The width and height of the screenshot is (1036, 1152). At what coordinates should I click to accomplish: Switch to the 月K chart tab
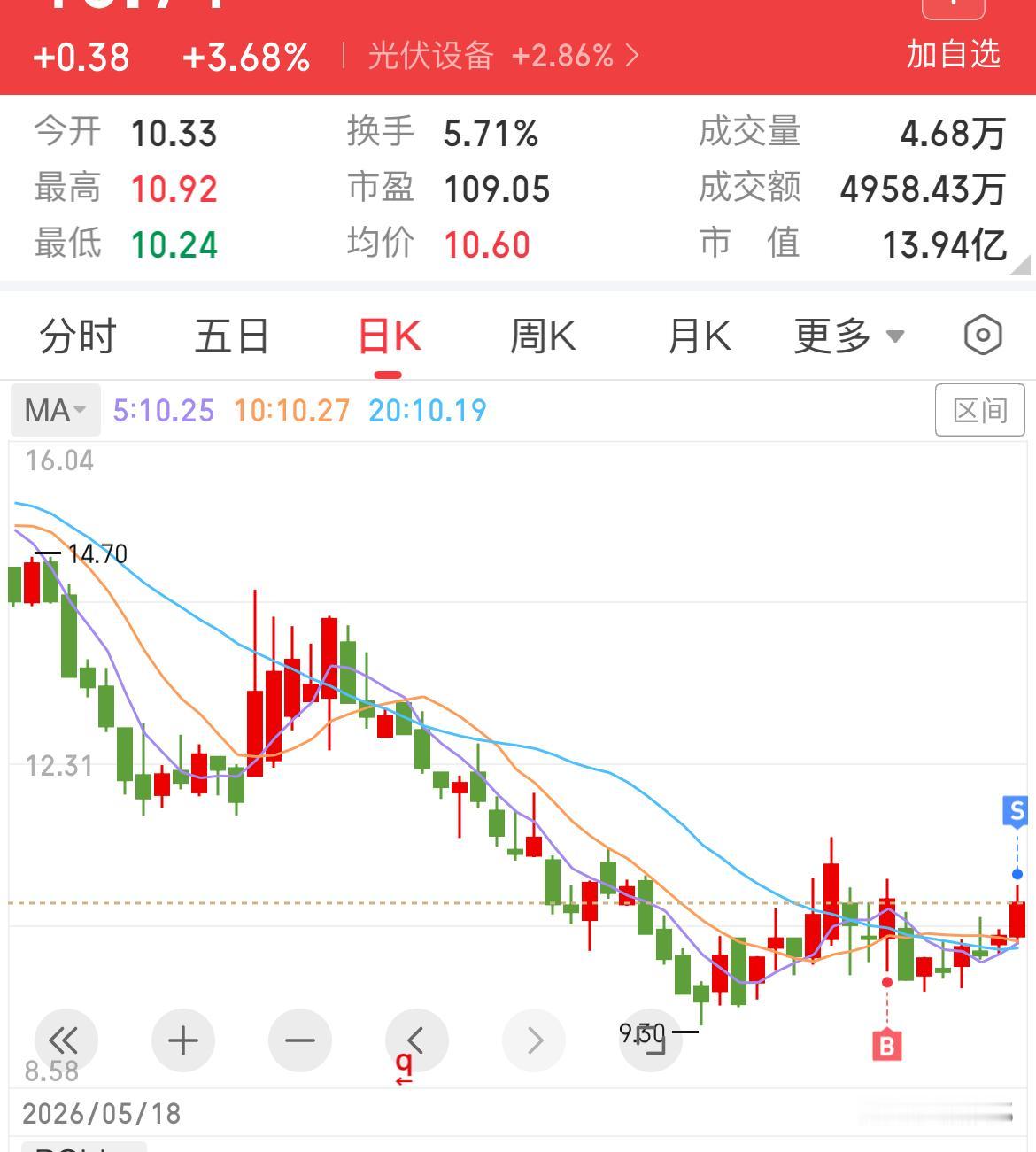pos(700,336)
